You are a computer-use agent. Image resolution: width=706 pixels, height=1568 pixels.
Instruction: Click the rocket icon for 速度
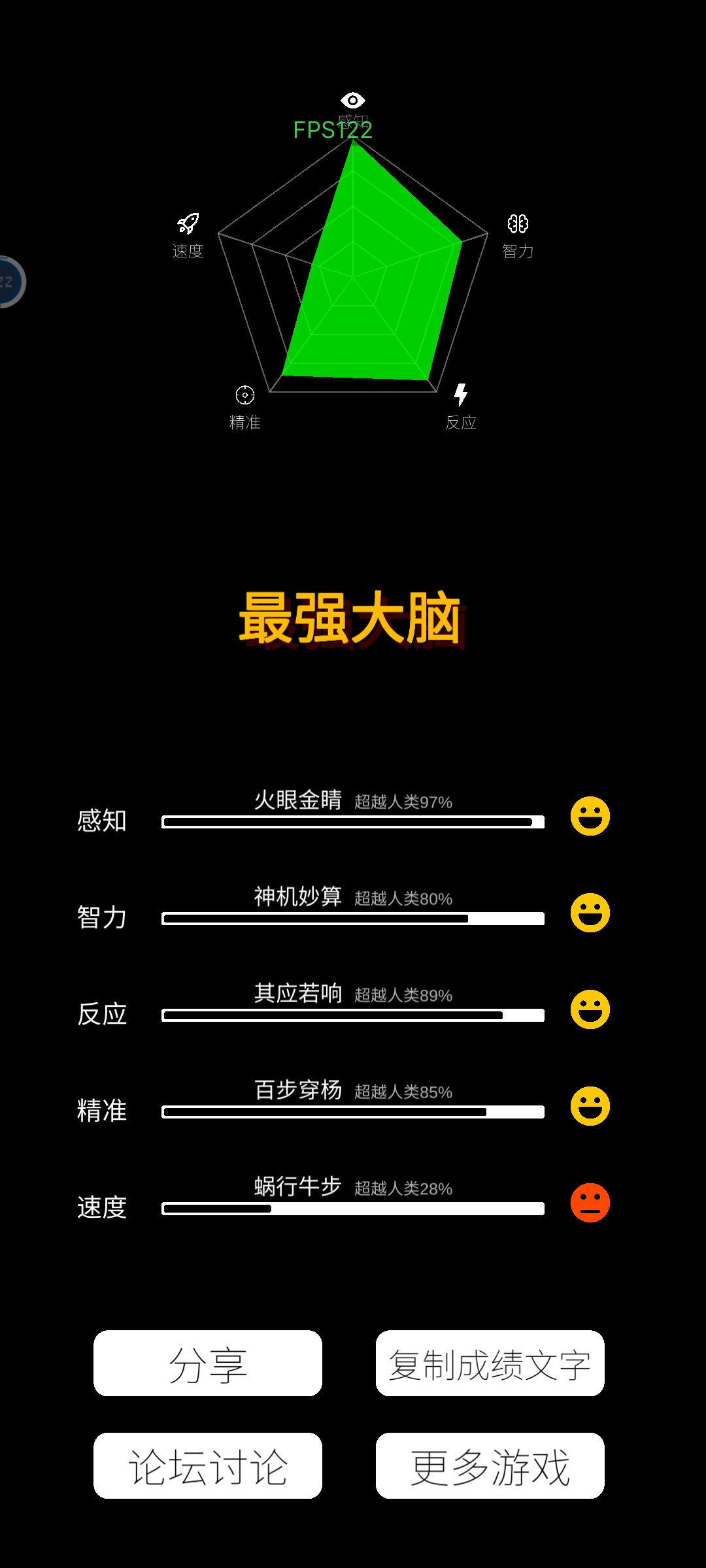tap(188, 222)
